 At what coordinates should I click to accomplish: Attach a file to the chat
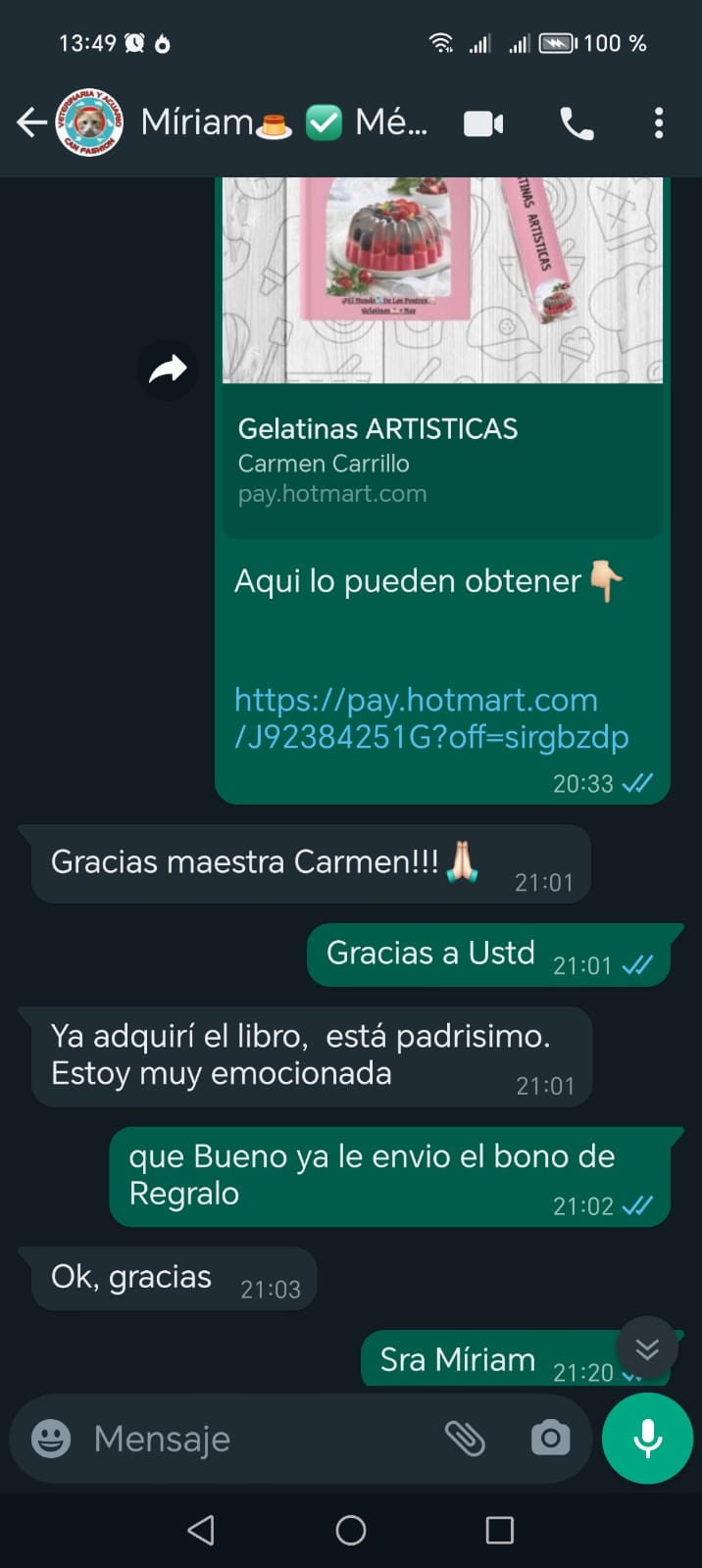point(465,1439)
